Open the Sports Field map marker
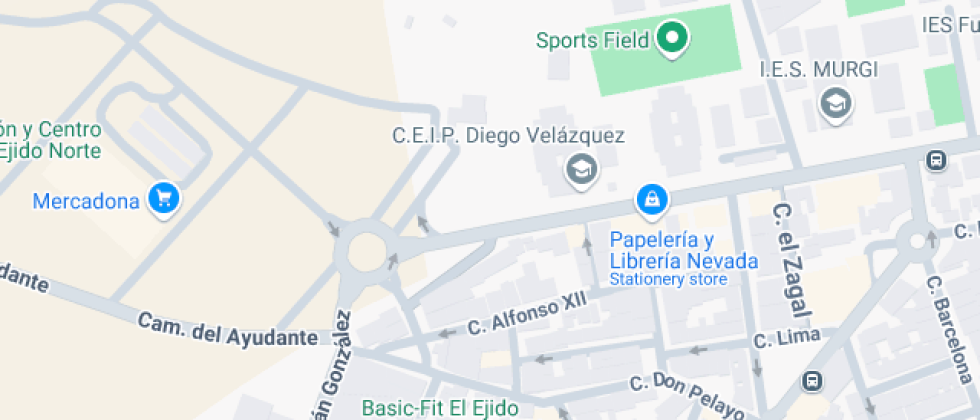This screenshot has height=420, width=980. point(672,39)
